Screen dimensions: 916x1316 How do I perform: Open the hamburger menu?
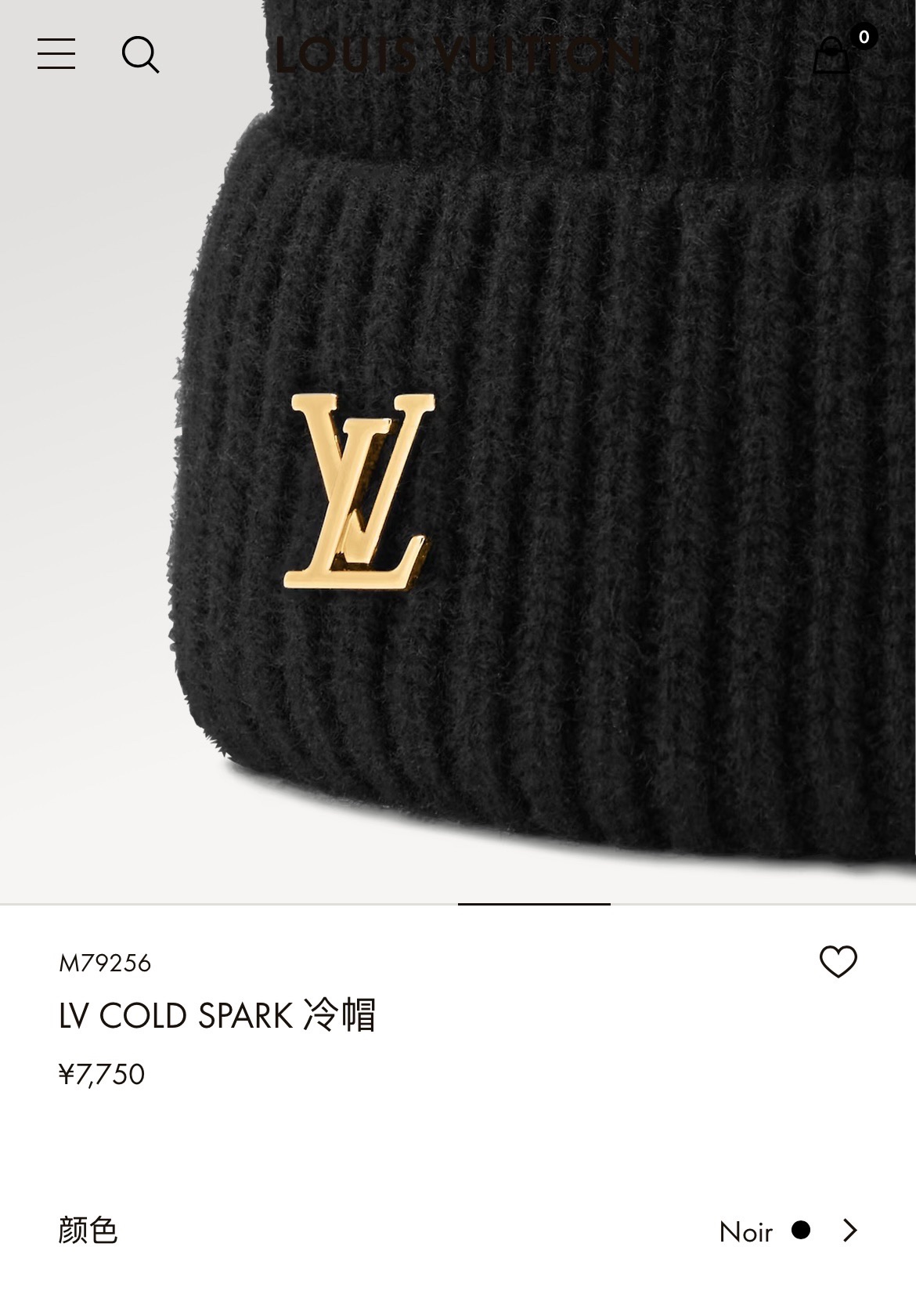click(x=56, y=54)
